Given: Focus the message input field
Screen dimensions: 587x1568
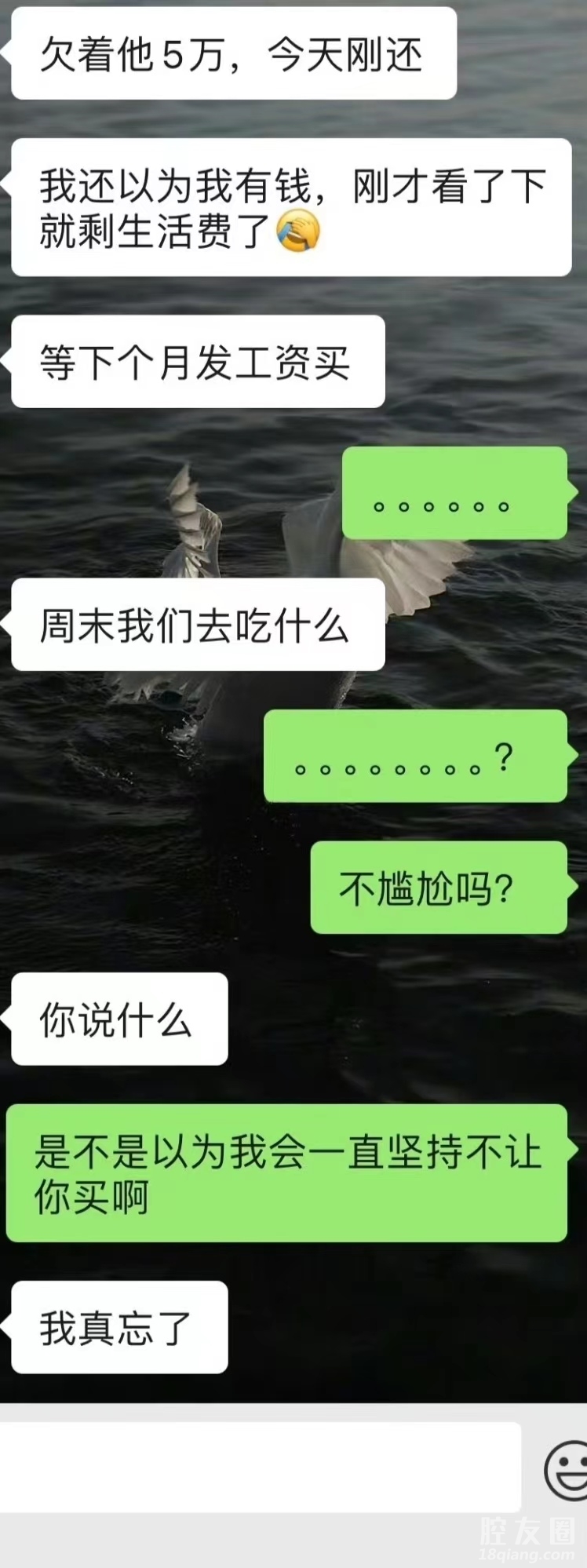Looking at the screenshot, I should [x=259, y=1467].
